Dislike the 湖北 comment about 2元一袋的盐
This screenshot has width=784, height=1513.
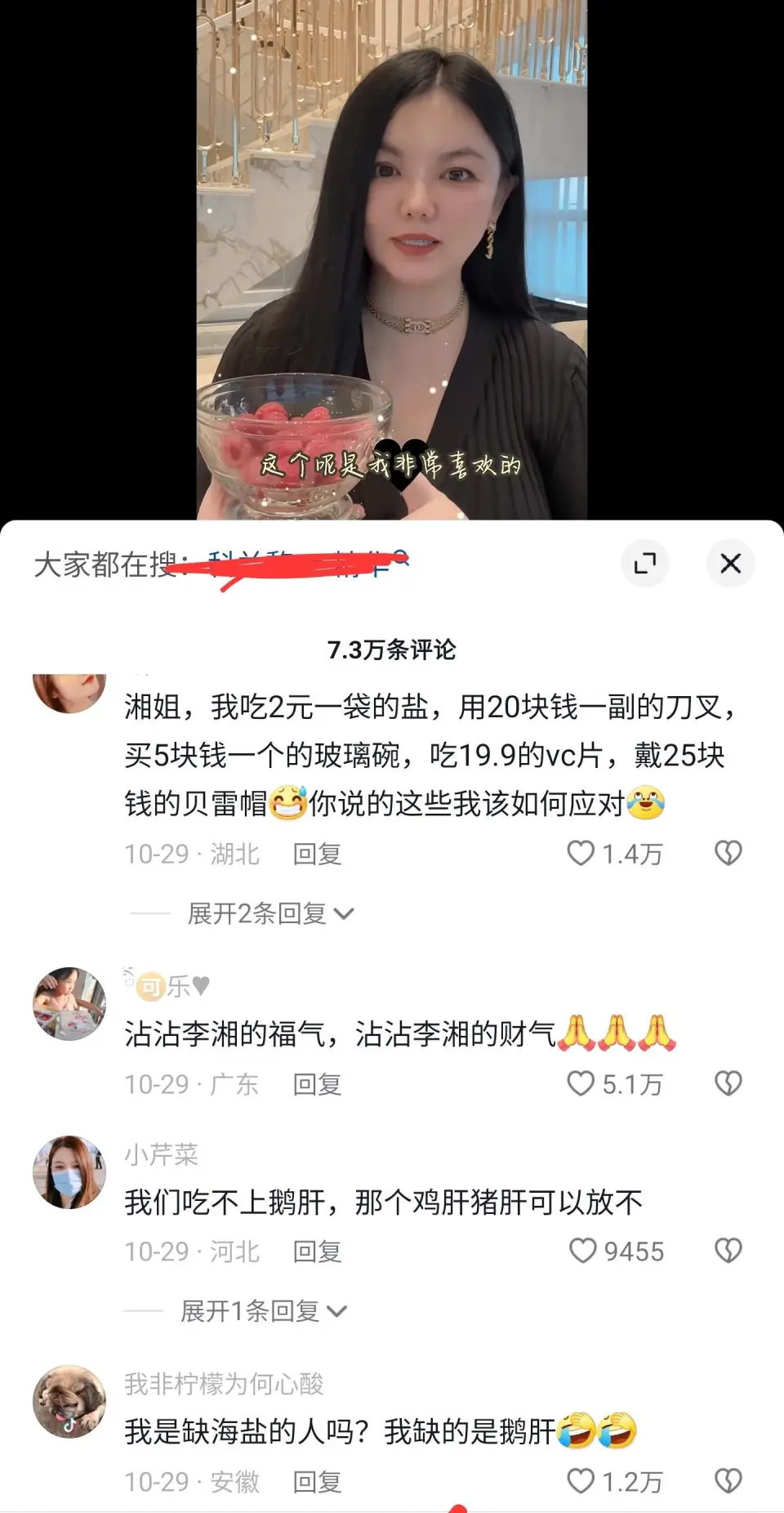click(728, 854)
